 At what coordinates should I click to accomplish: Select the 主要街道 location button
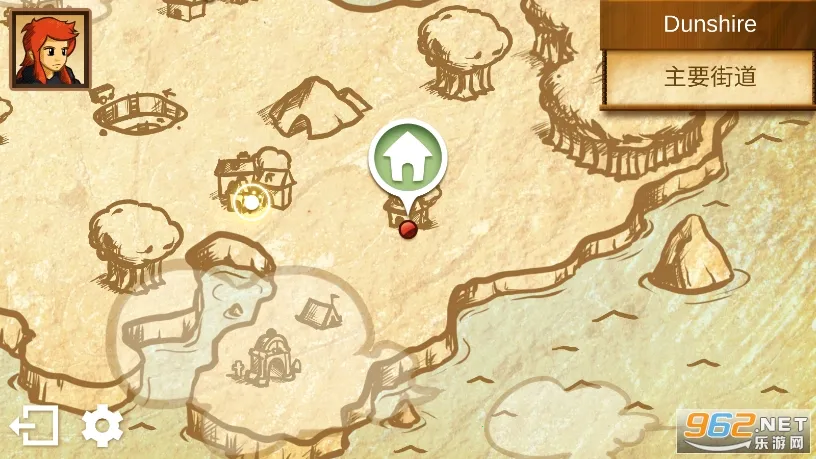(710, 77)
